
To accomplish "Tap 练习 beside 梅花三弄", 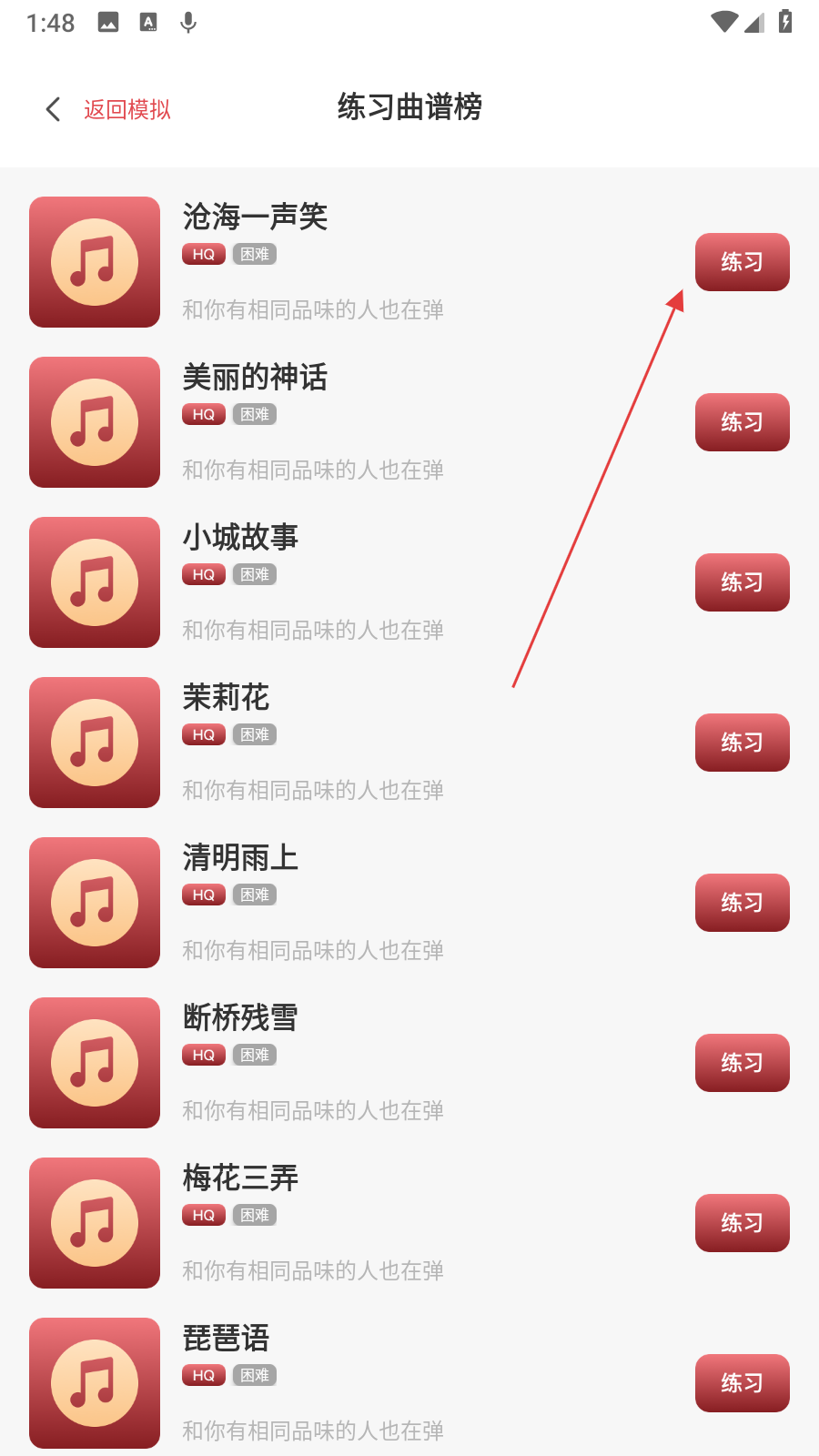I will [x=743, y=1223].
